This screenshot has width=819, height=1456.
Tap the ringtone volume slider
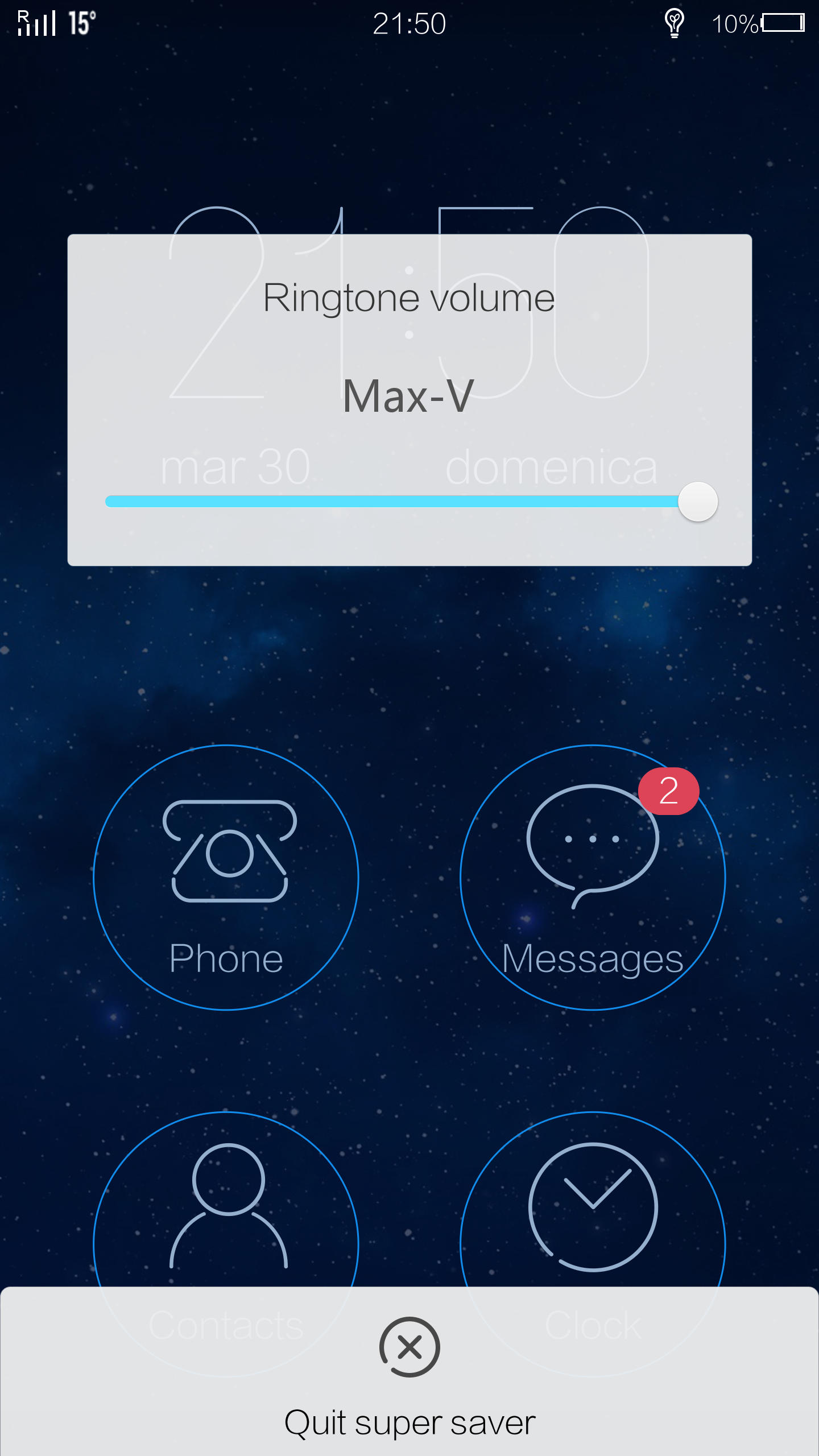[411, 501]
